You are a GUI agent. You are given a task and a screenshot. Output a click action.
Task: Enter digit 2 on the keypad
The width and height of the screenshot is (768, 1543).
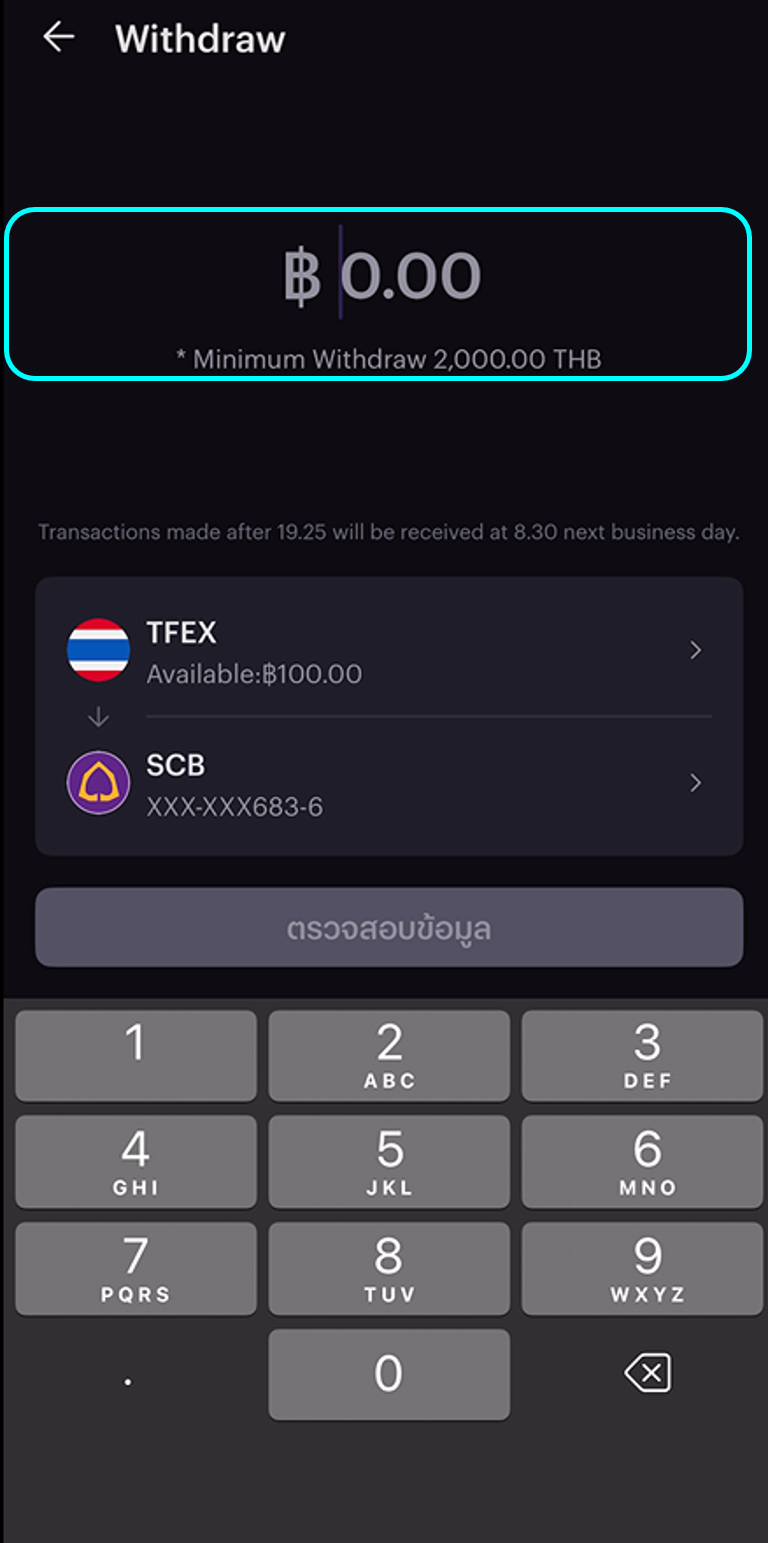click(389, 1055)
